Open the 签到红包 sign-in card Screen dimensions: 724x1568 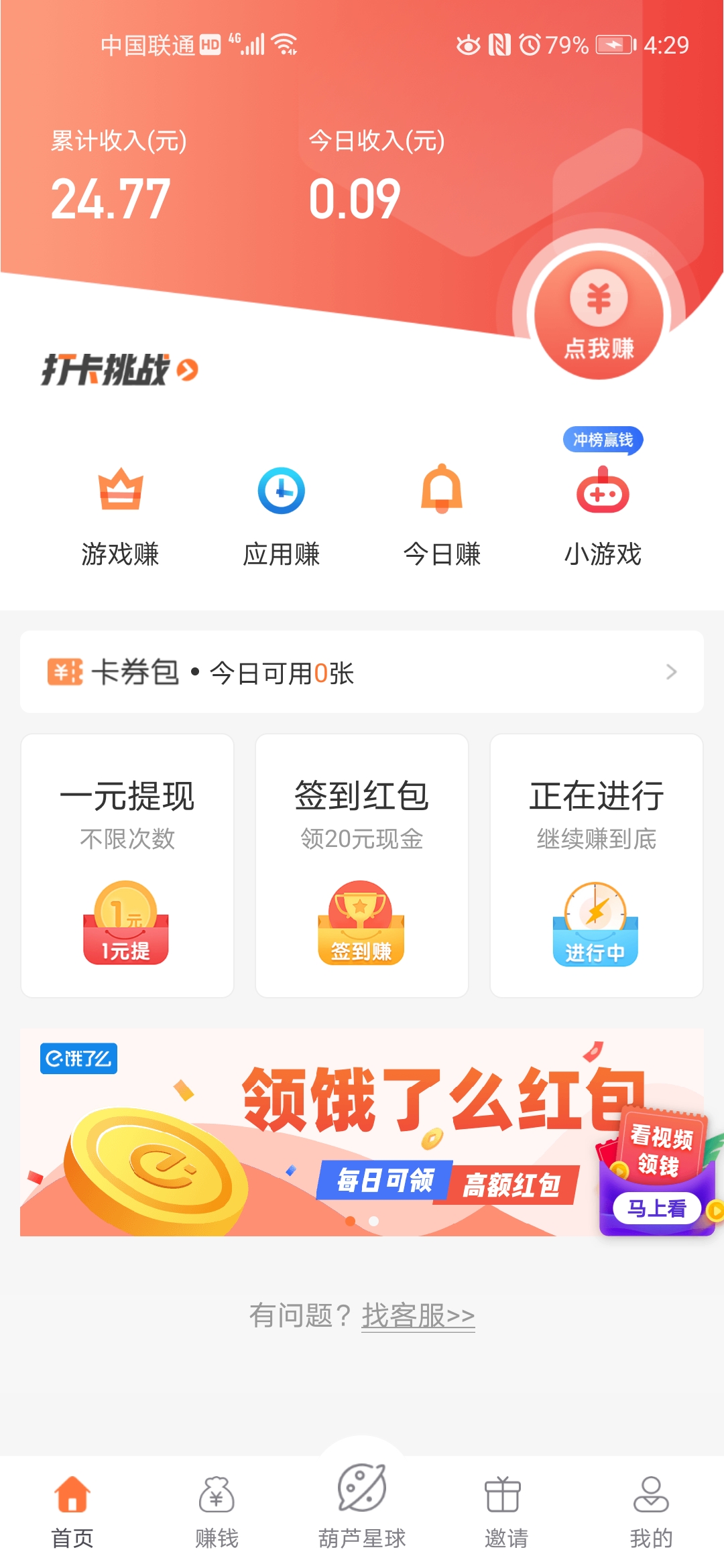(x=362, y=865)
